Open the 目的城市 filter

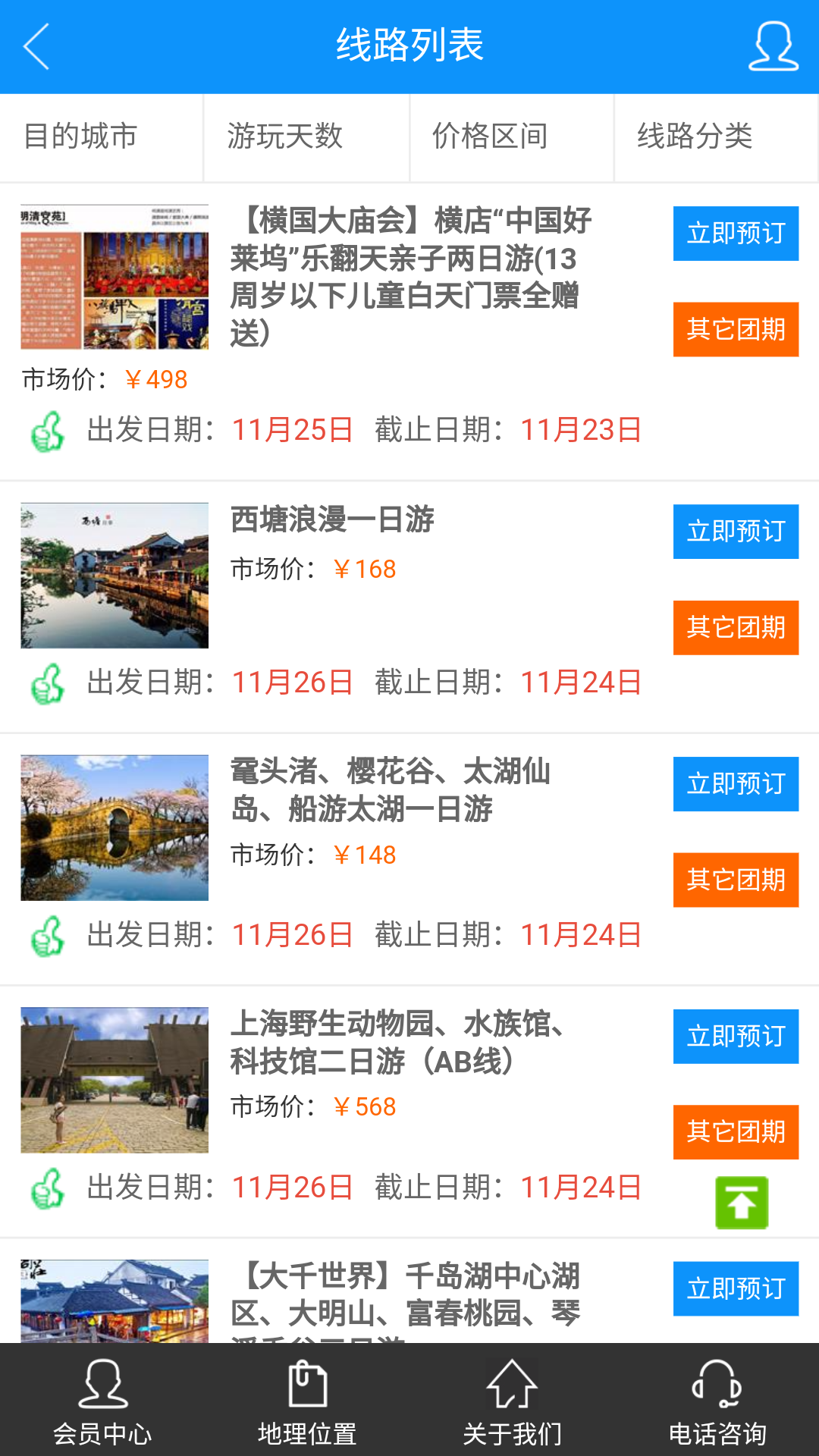[102, 137]
